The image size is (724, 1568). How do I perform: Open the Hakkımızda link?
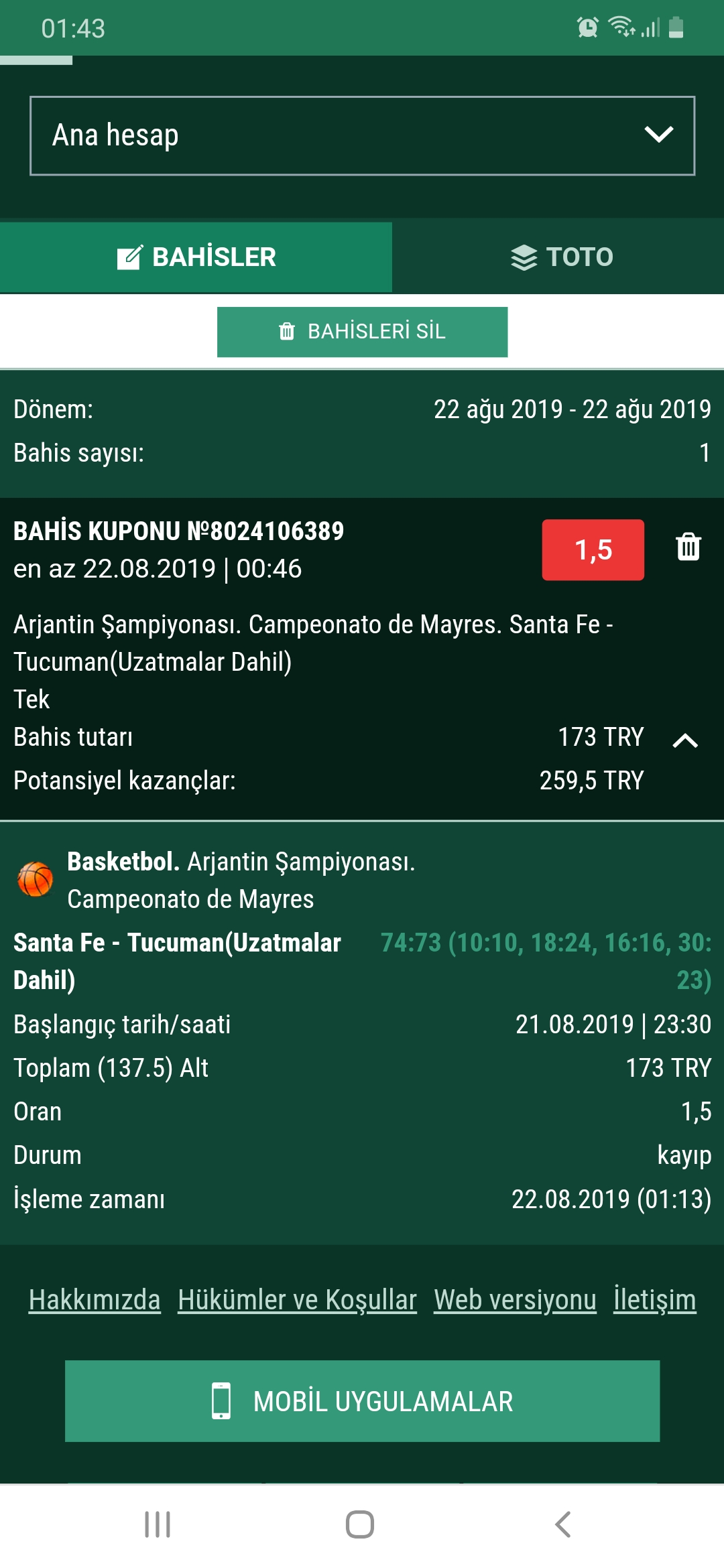(95, 1300)
